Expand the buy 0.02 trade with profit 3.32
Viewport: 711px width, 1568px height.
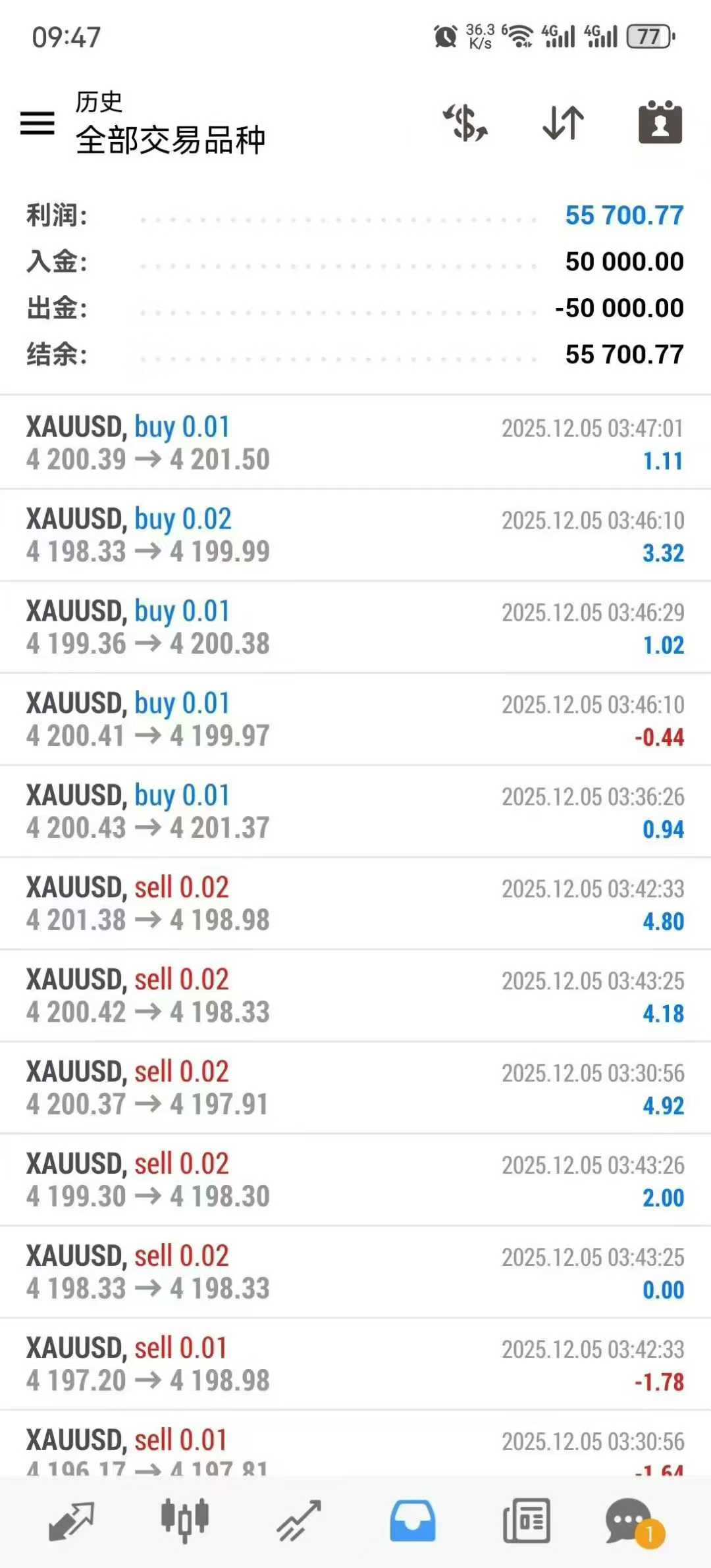coord(355,535)
